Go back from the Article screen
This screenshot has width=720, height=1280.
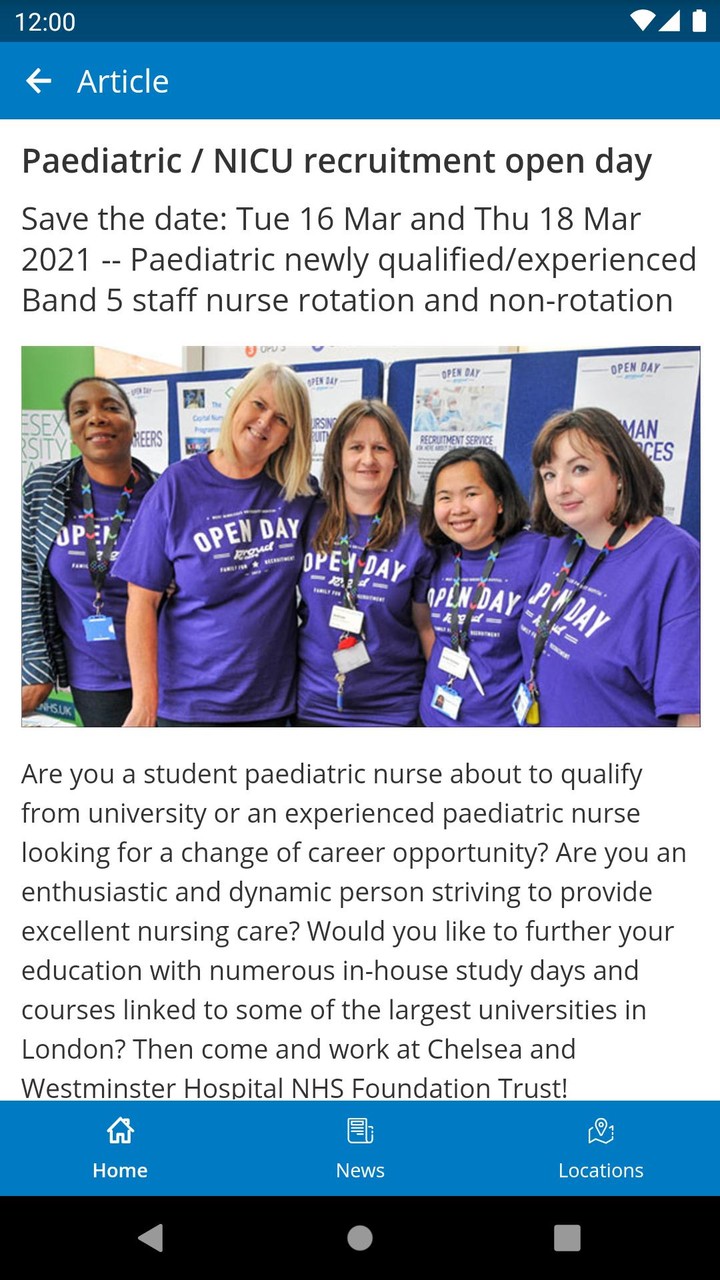click(x=38, y=81)
